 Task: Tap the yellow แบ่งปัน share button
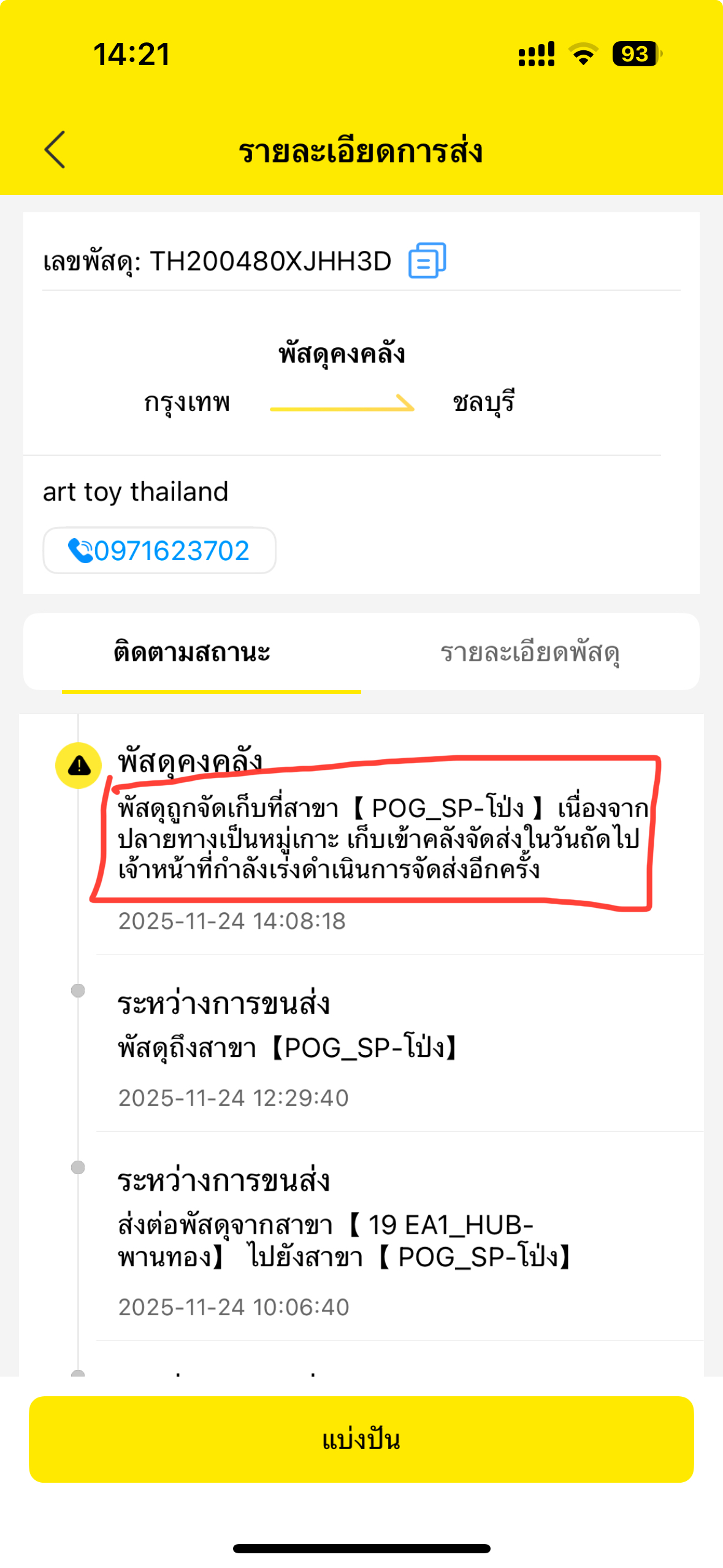(361, 1439)
